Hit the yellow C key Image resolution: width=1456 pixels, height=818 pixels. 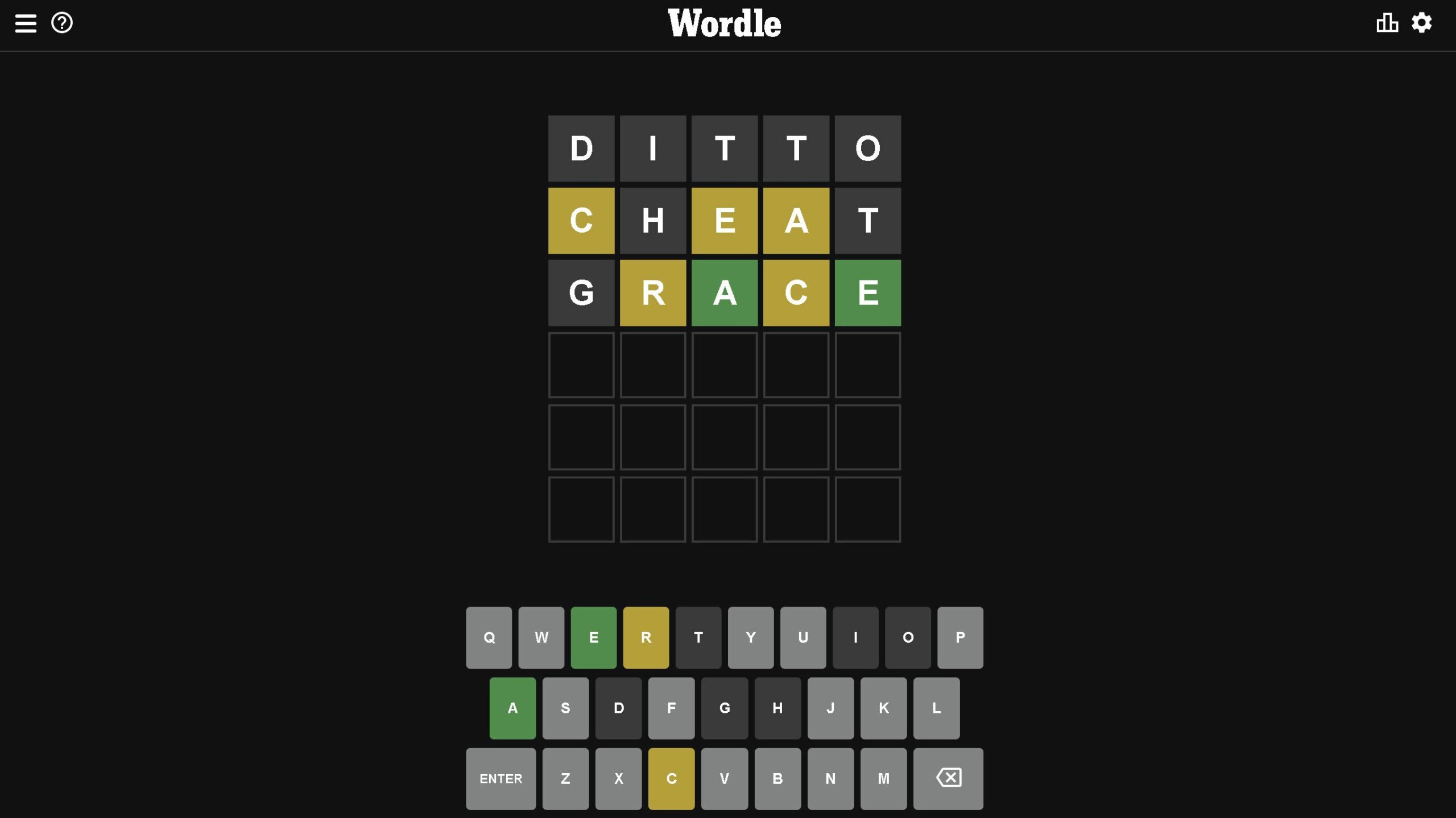(x=671, y=778)
